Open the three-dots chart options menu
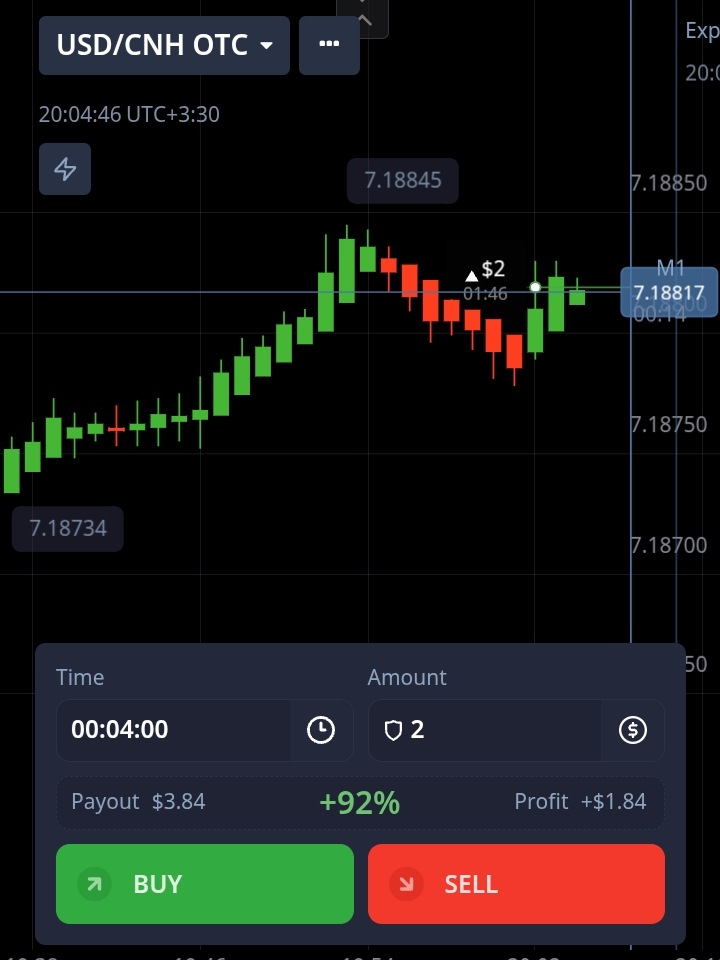This screenshot has height=960, width=720. [329, 45]
